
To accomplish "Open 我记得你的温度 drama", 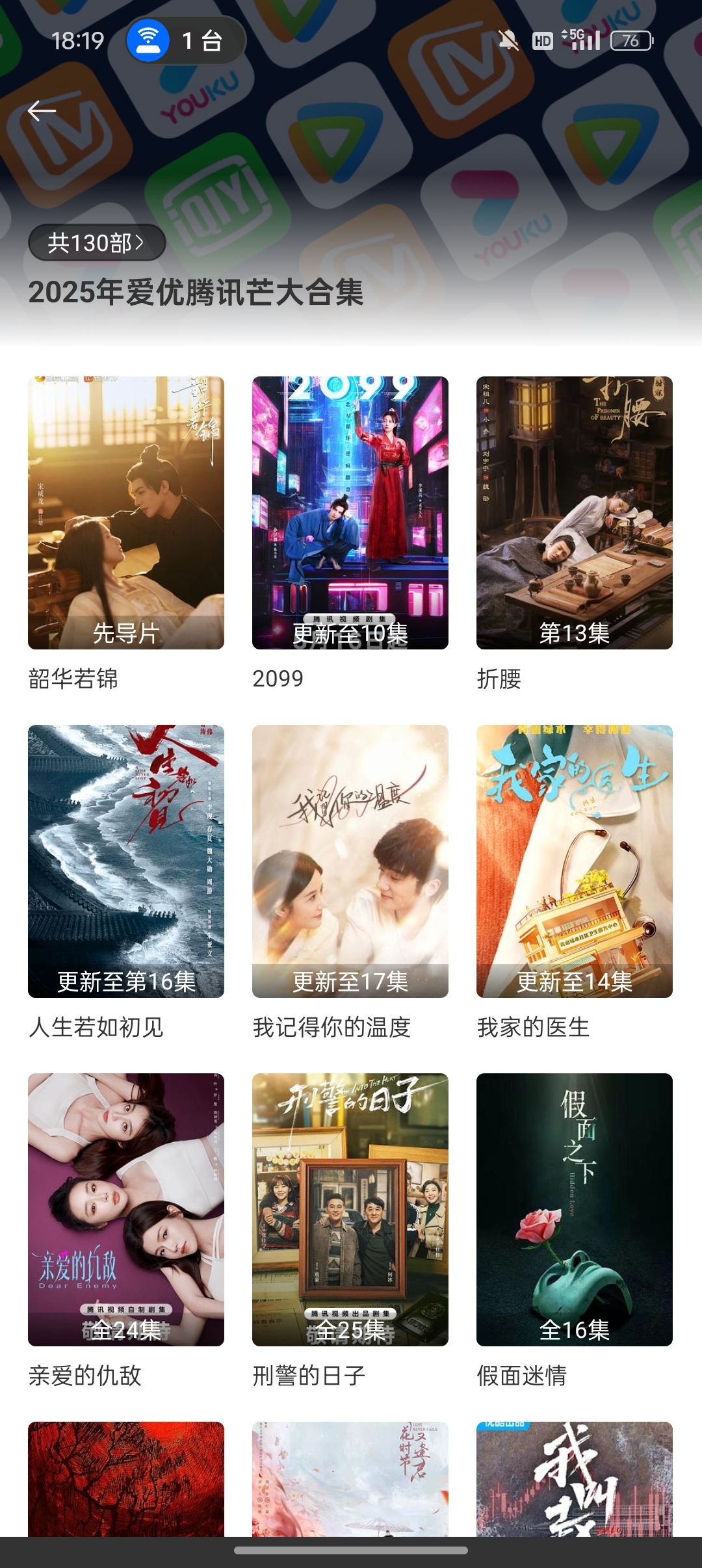I will [350, 861].
